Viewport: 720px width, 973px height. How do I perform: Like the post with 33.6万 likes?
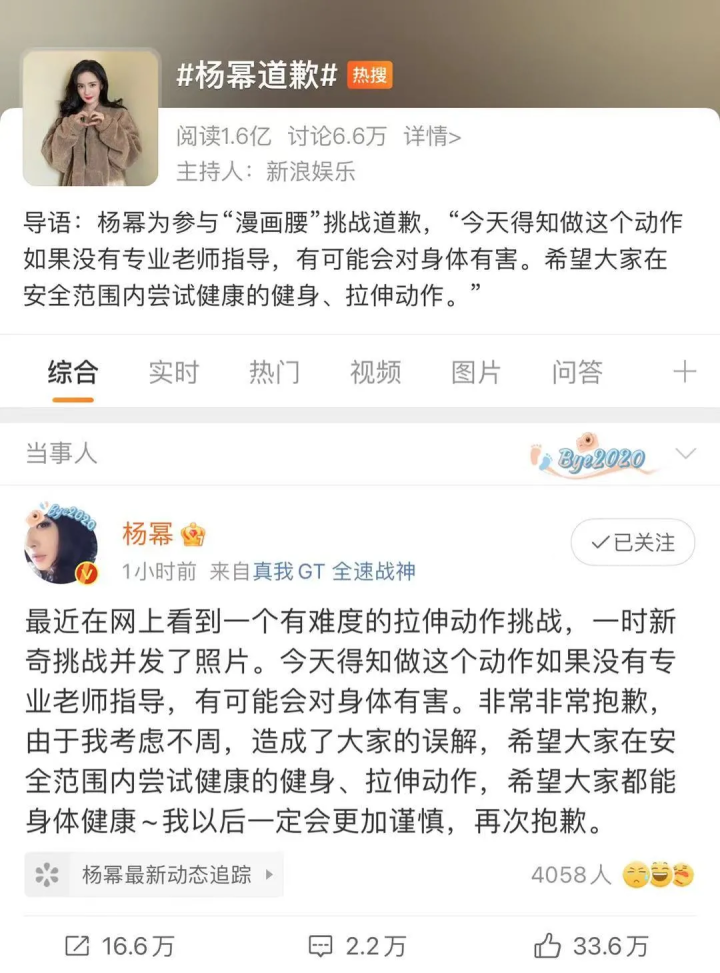tap(592, 945)
